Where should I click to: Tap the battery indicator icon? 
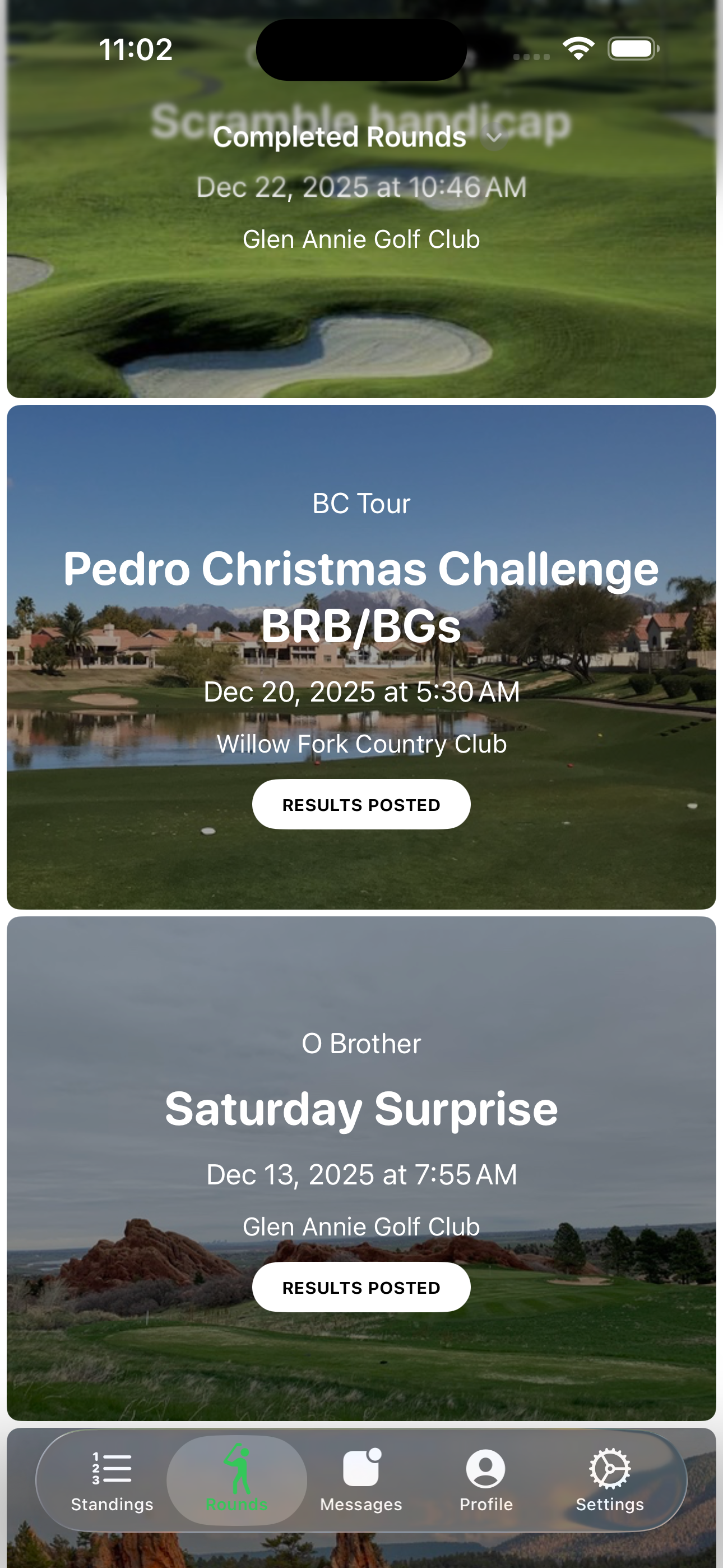[633, 48]
